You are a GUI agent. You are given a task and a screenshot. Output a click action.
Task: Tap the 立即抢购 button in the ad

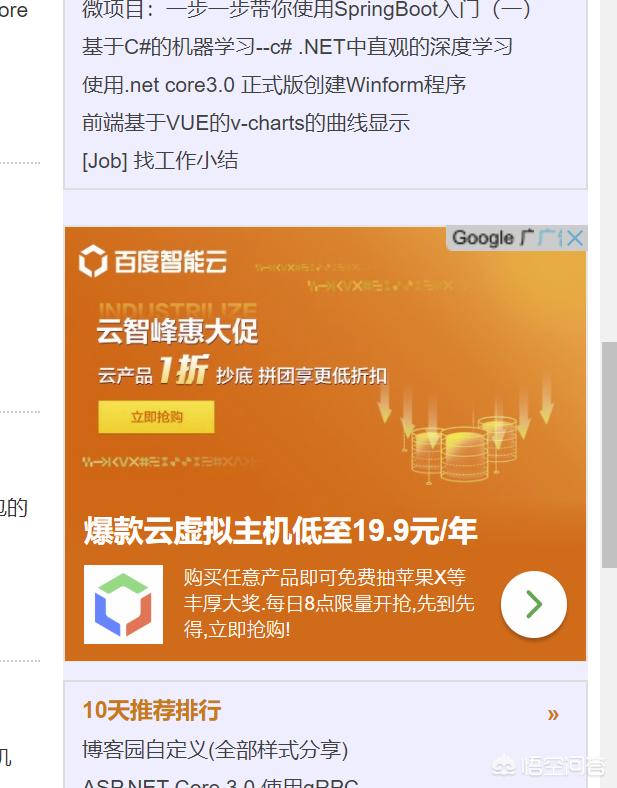156,417
